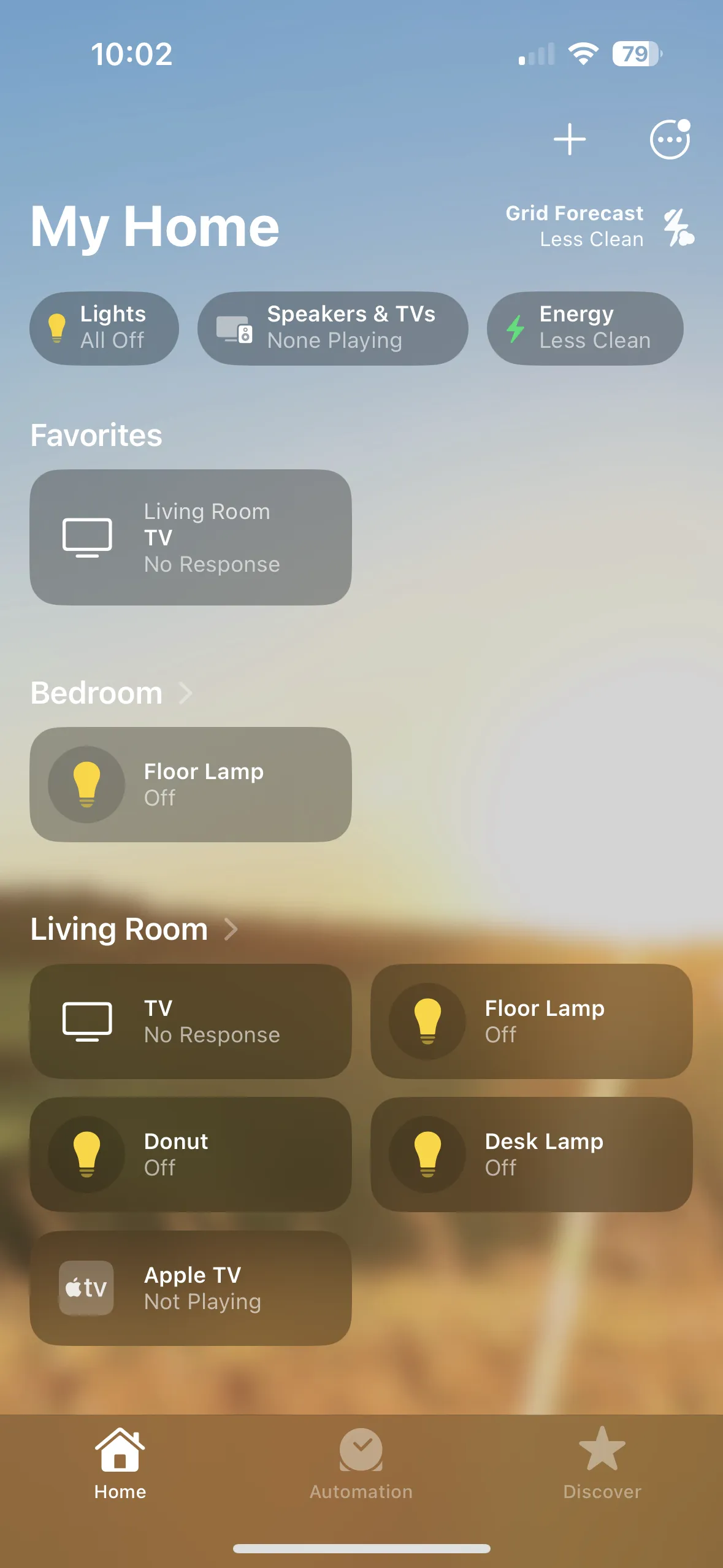Open the more options ellipsis menu
723x1568 pixels.
tap(670, 139)
